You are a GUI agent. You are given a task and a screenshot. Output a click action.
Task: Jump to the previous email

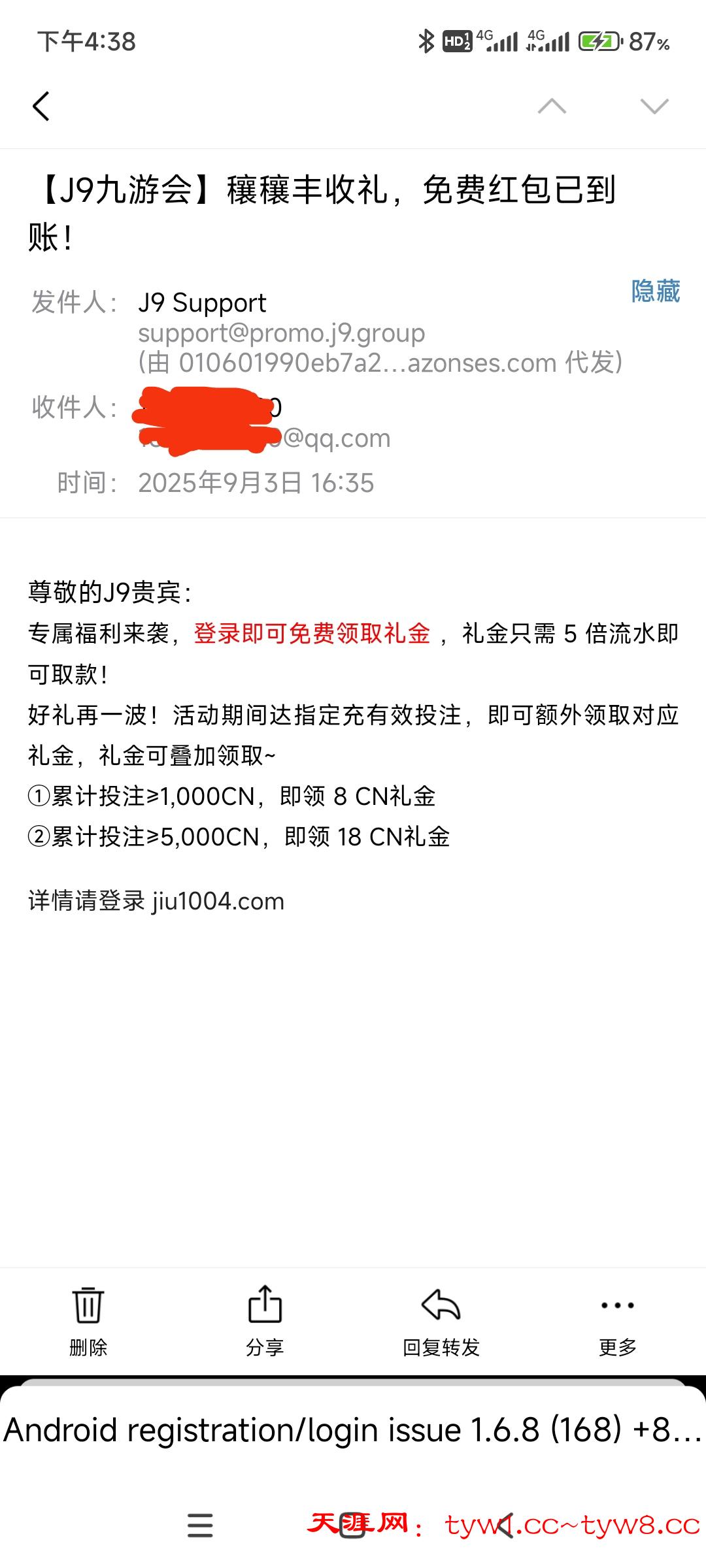click(552, 106)
